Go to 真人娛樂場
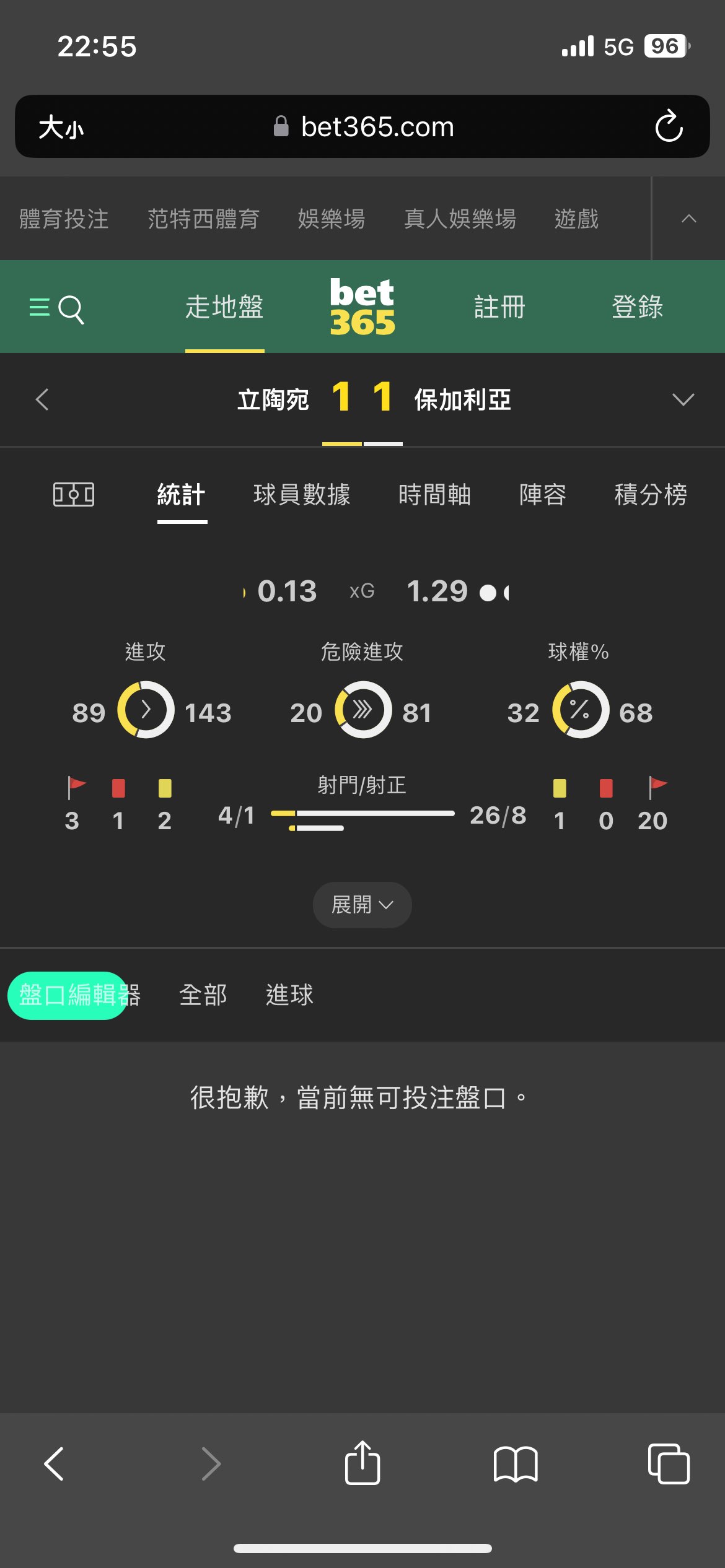Viewport: 725px width, 1568px height. click(x=460, y=219)
